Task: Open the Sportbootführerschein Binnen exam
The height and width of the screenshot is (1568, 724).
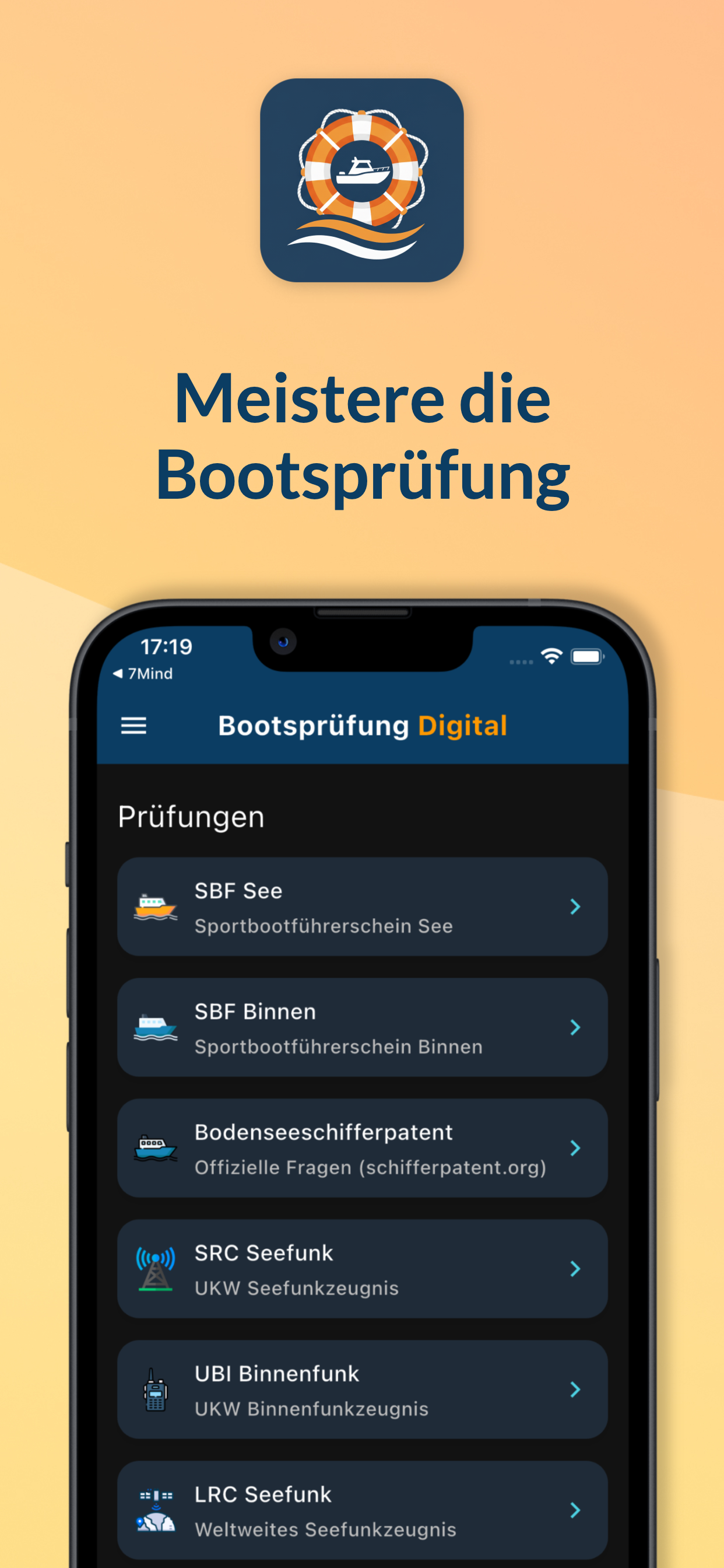Action: pyautogui.click(x=362, y=1027)
